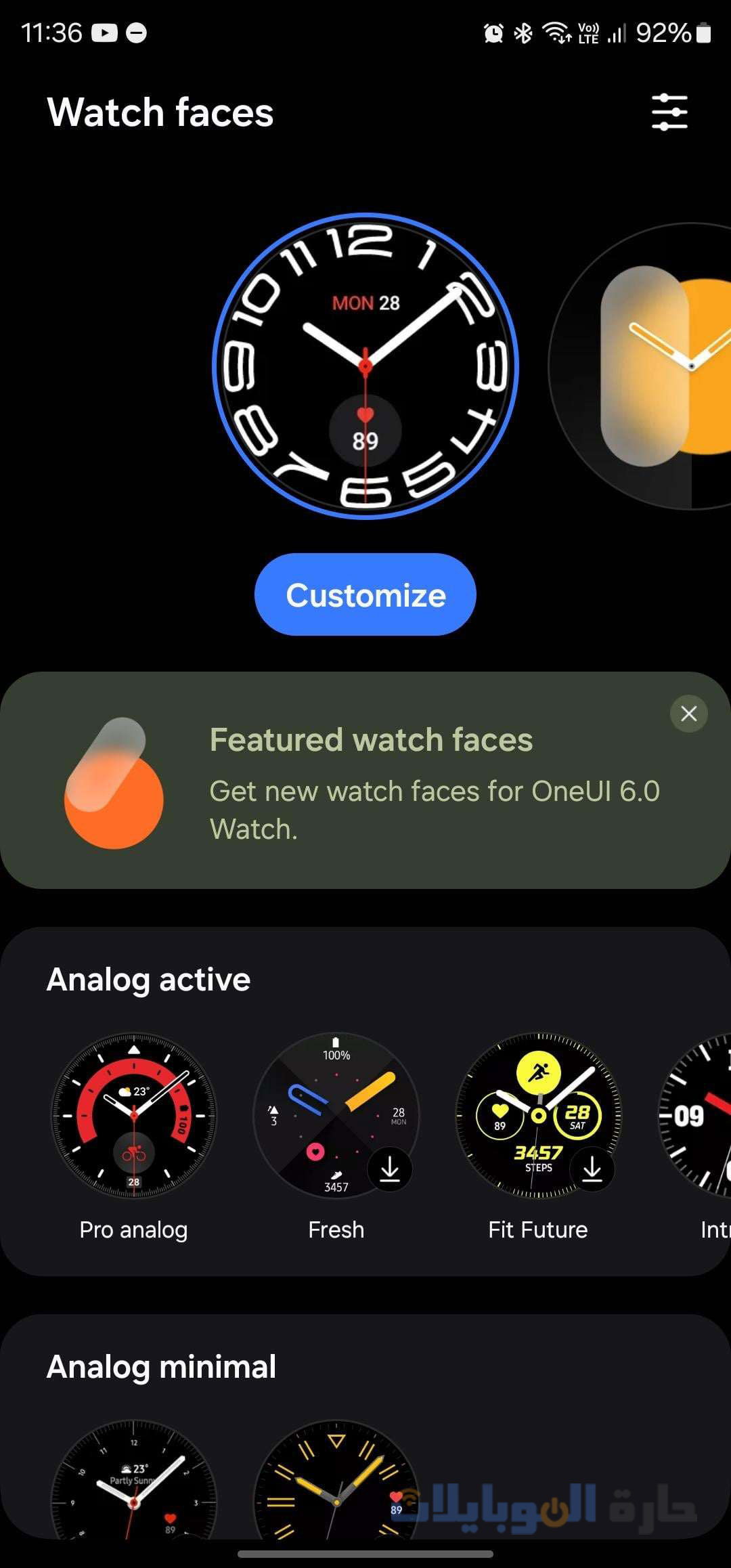
Task: Dismiss the Featured watch faces banner
Action: coord(688,714)
